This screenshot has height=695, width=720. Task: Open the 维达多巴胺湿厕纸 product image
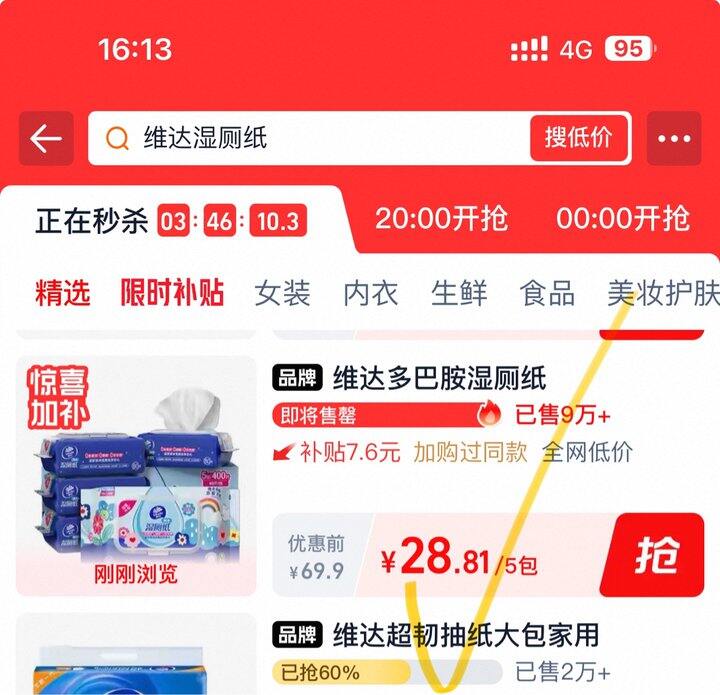pyautogui.click(x=136, y=475)
